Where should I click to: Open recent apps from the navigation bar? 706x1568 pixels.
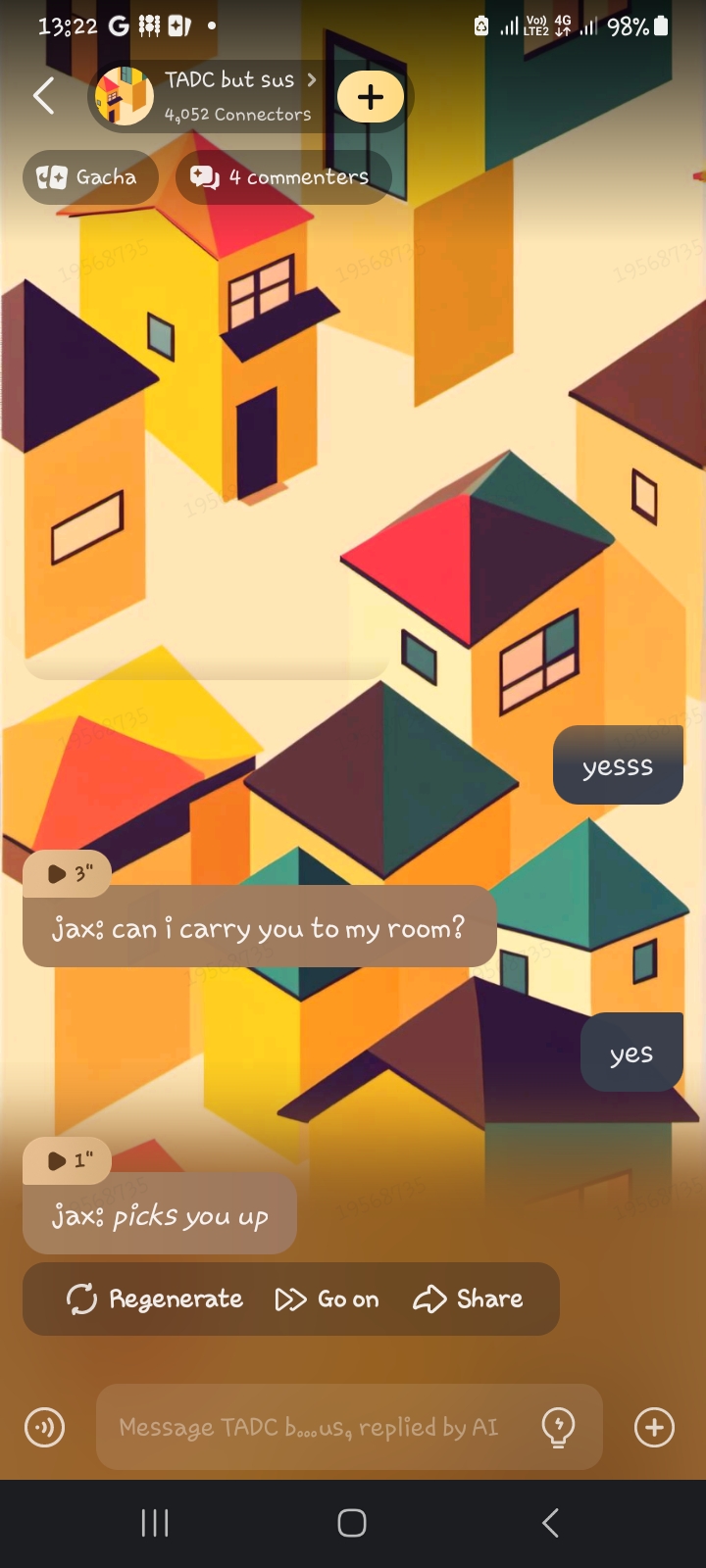155,1523
